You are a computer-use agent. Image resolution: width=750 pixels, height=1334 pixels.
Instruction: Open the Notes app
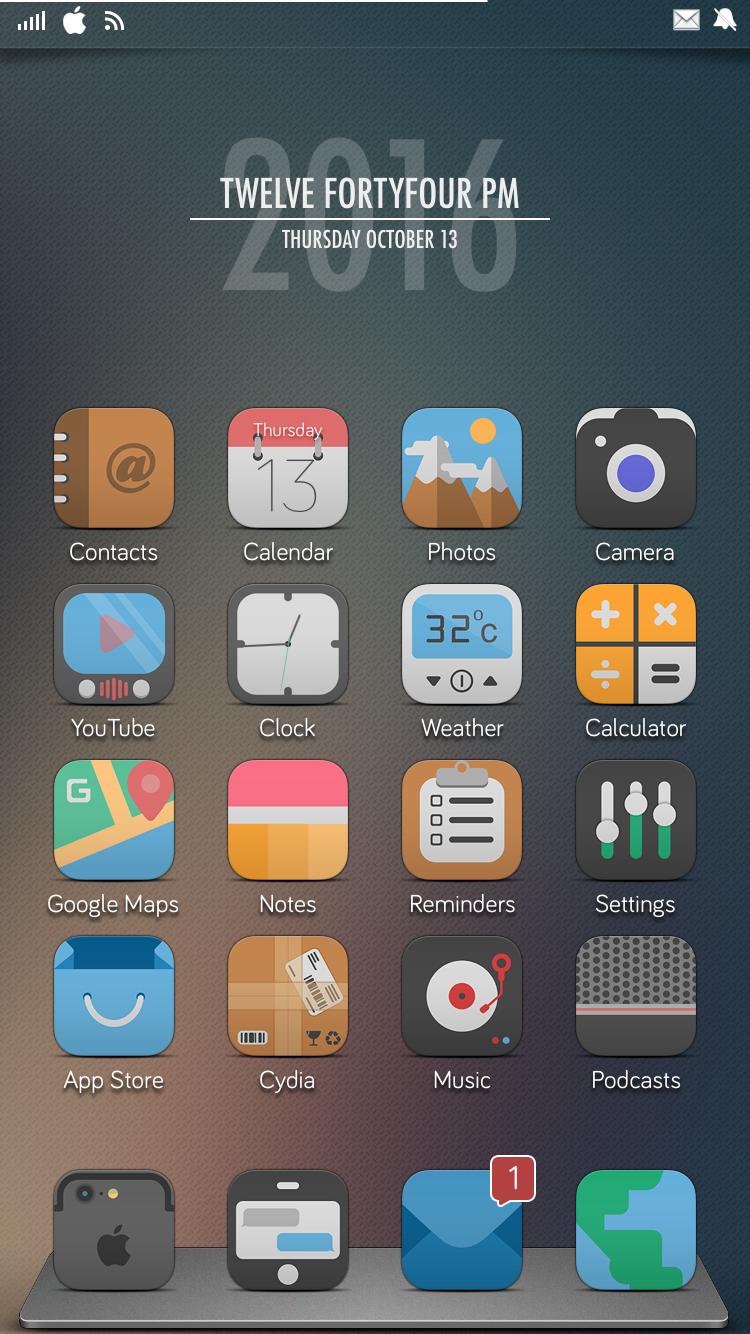coord(287,820)
